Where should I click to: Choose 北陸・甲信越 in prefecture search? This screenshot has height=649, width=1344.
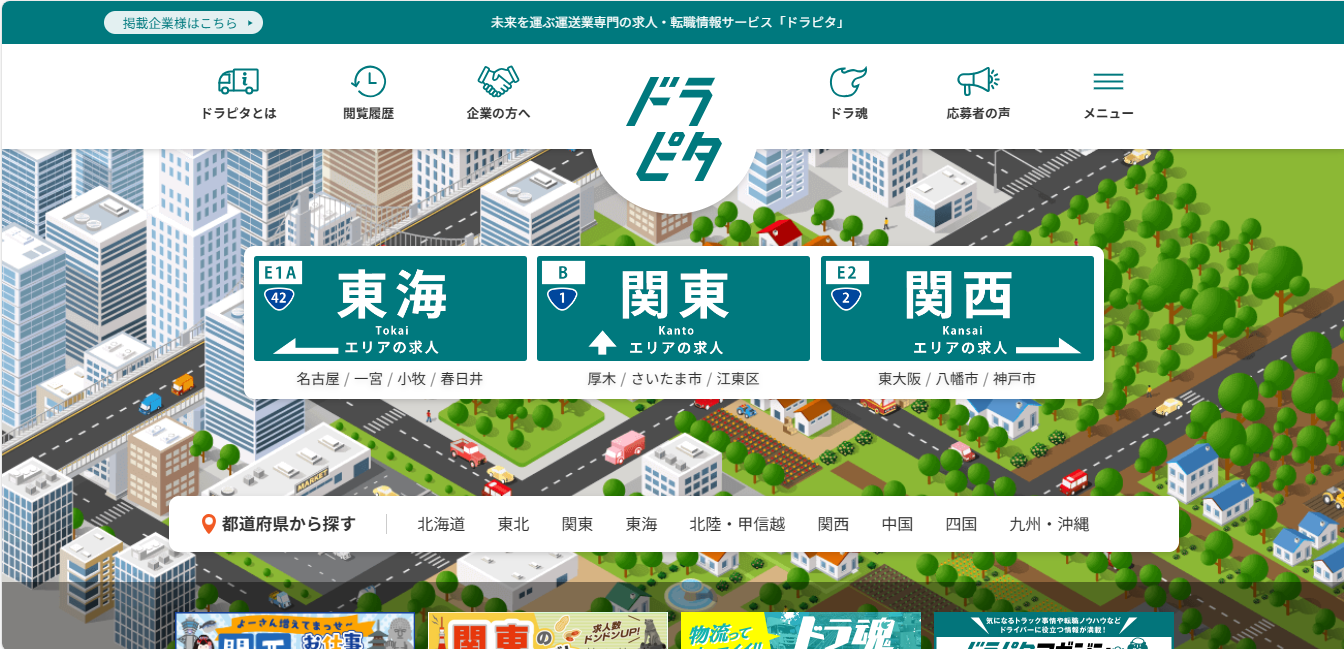pyautogui.click(x=737, y=524)
